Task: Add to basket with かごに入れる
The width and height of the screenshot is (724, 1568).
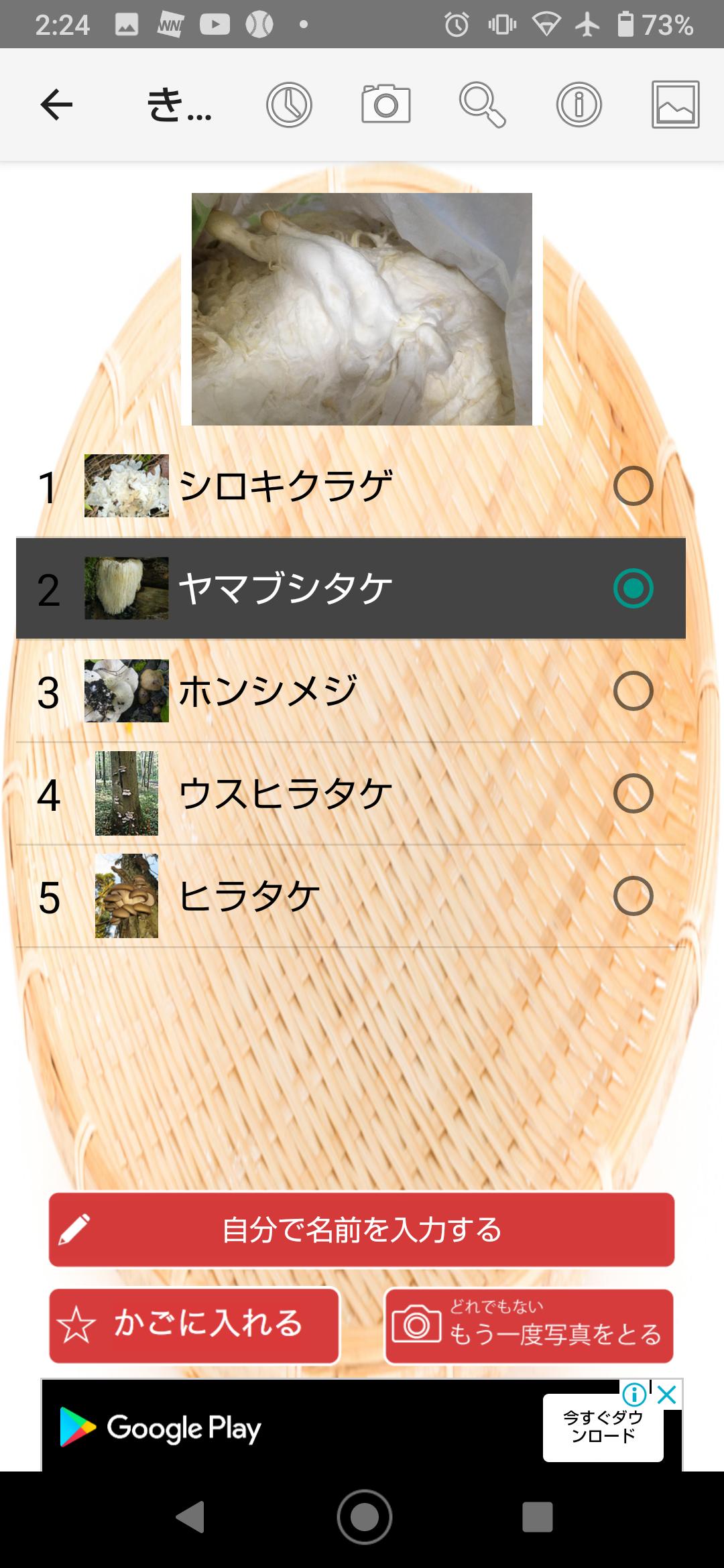Action: 194,1325
